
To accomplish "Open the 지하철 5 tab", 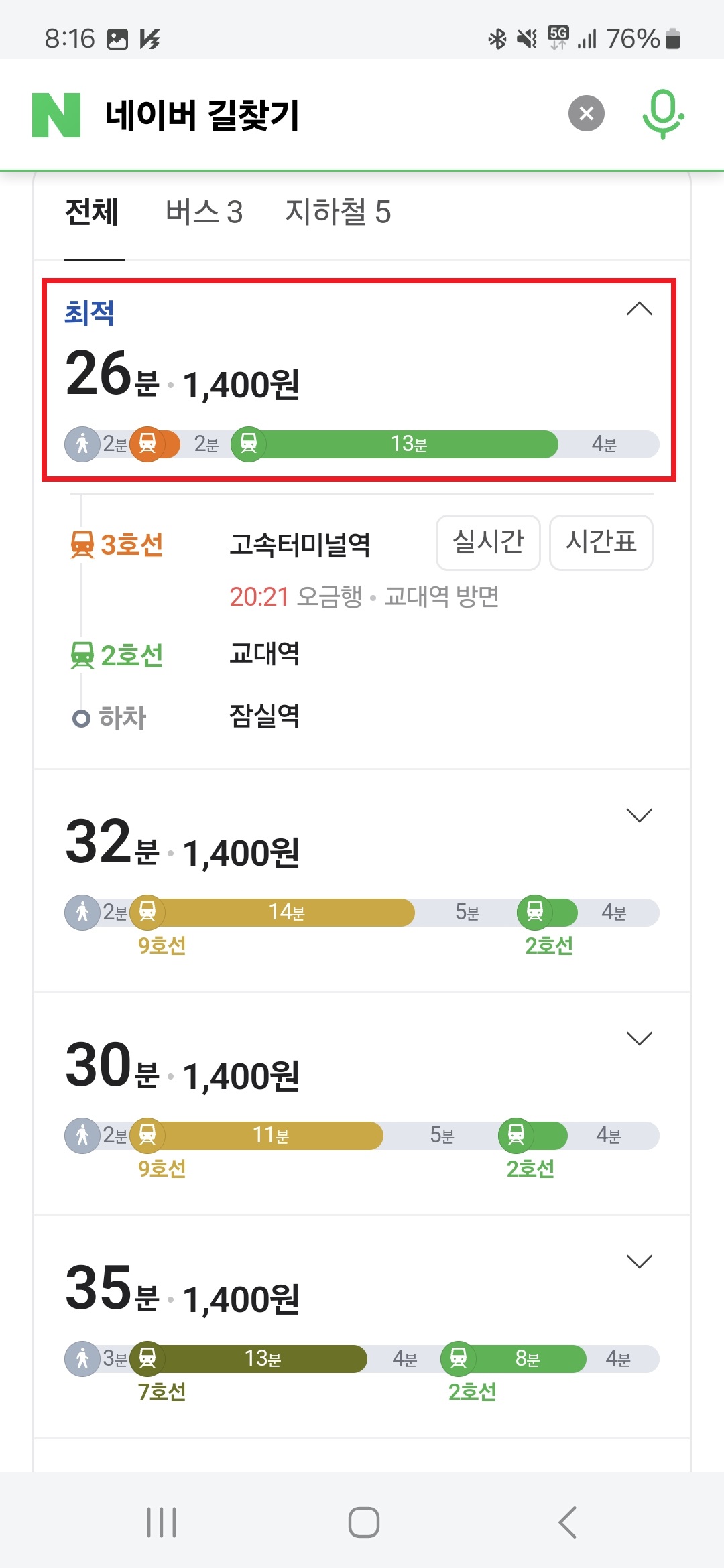I will (339, 213).
